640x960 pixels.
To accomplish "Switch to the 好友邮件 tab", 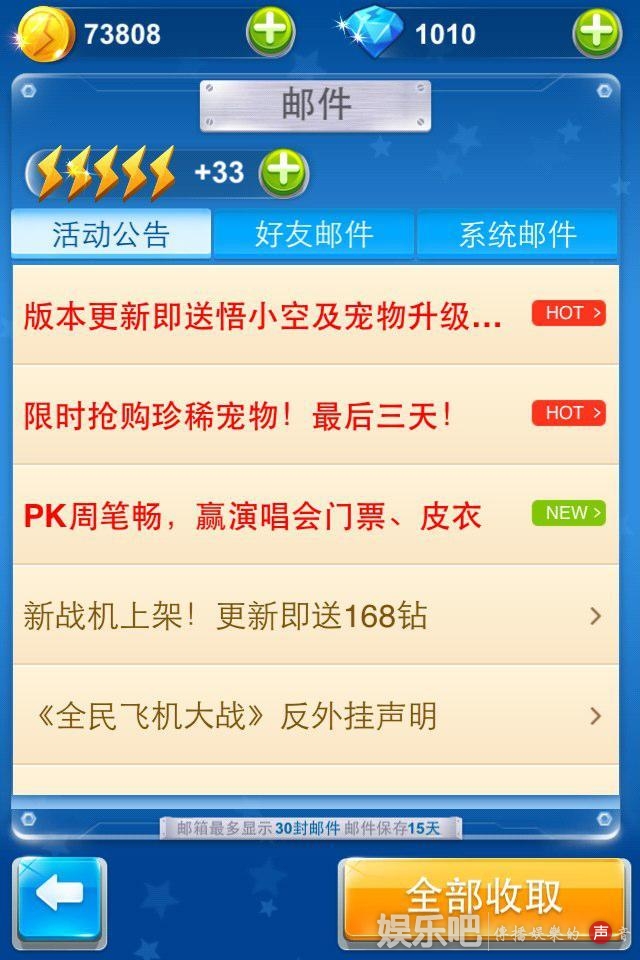I will coord(314,235).
